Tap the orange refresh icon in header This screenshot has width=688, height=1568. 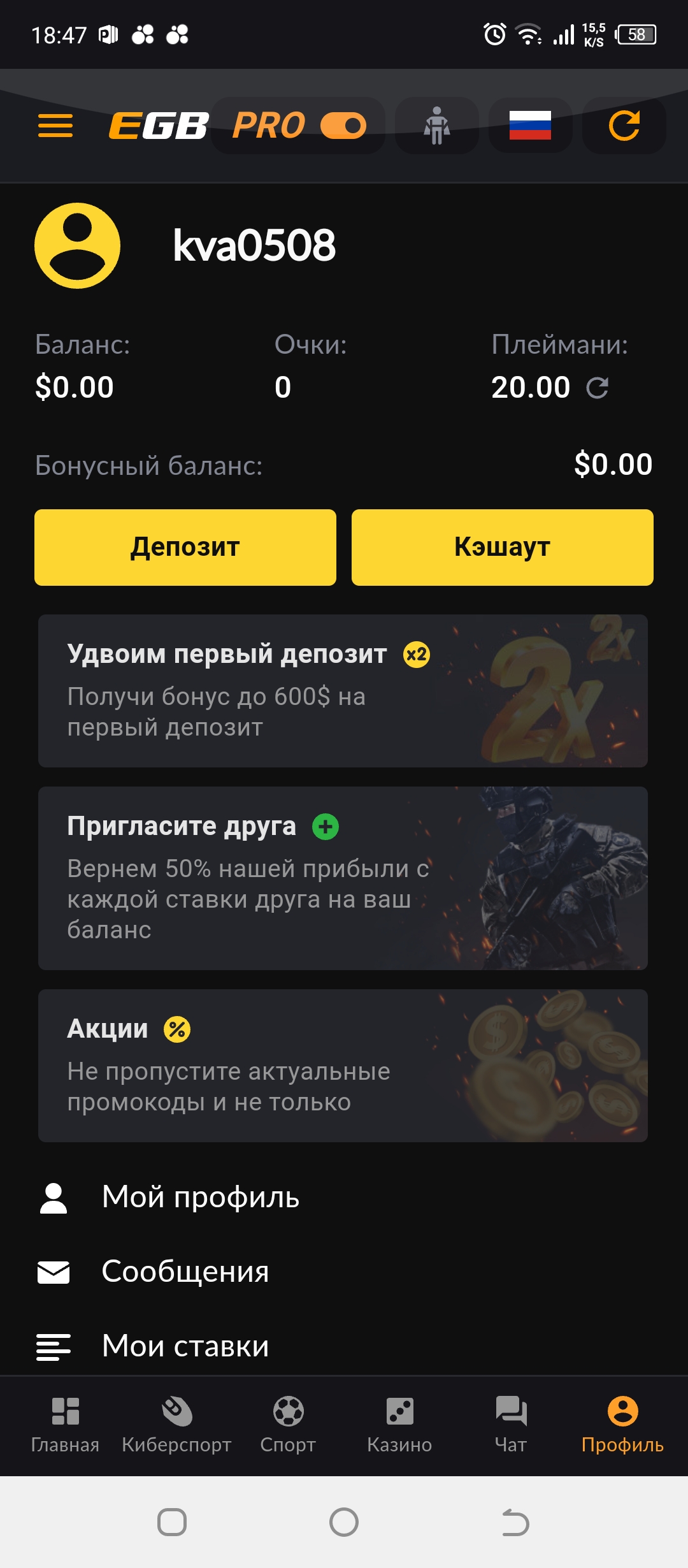click(x=624, y=126)
